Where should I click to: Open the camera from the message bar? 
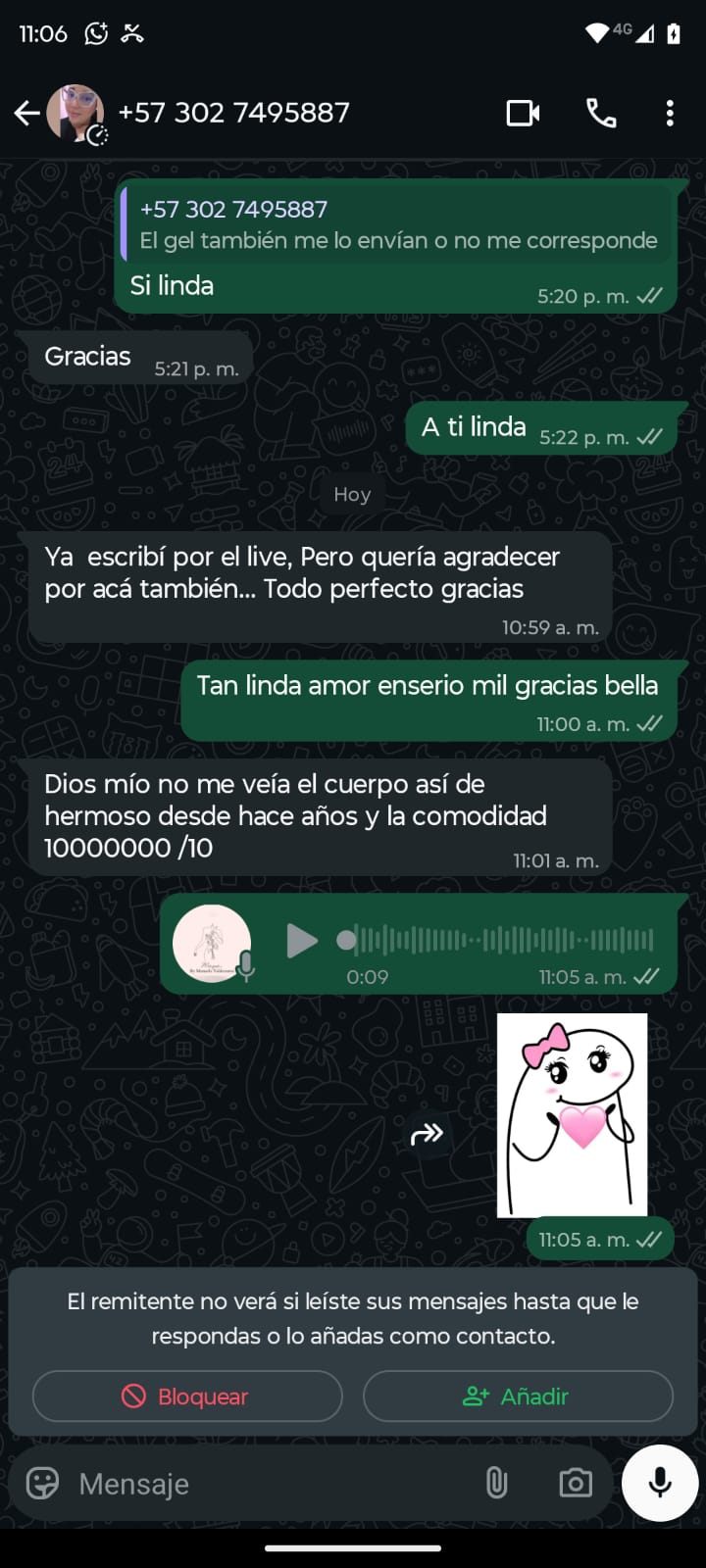tap(575, 1483)
